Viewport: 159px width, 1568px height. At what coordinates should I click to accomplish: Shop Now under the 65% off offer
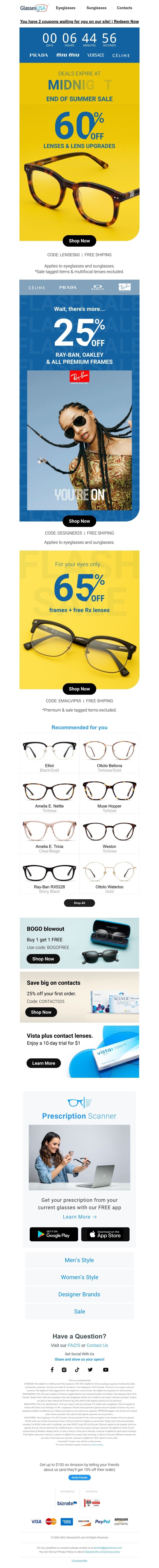point(79,689)
